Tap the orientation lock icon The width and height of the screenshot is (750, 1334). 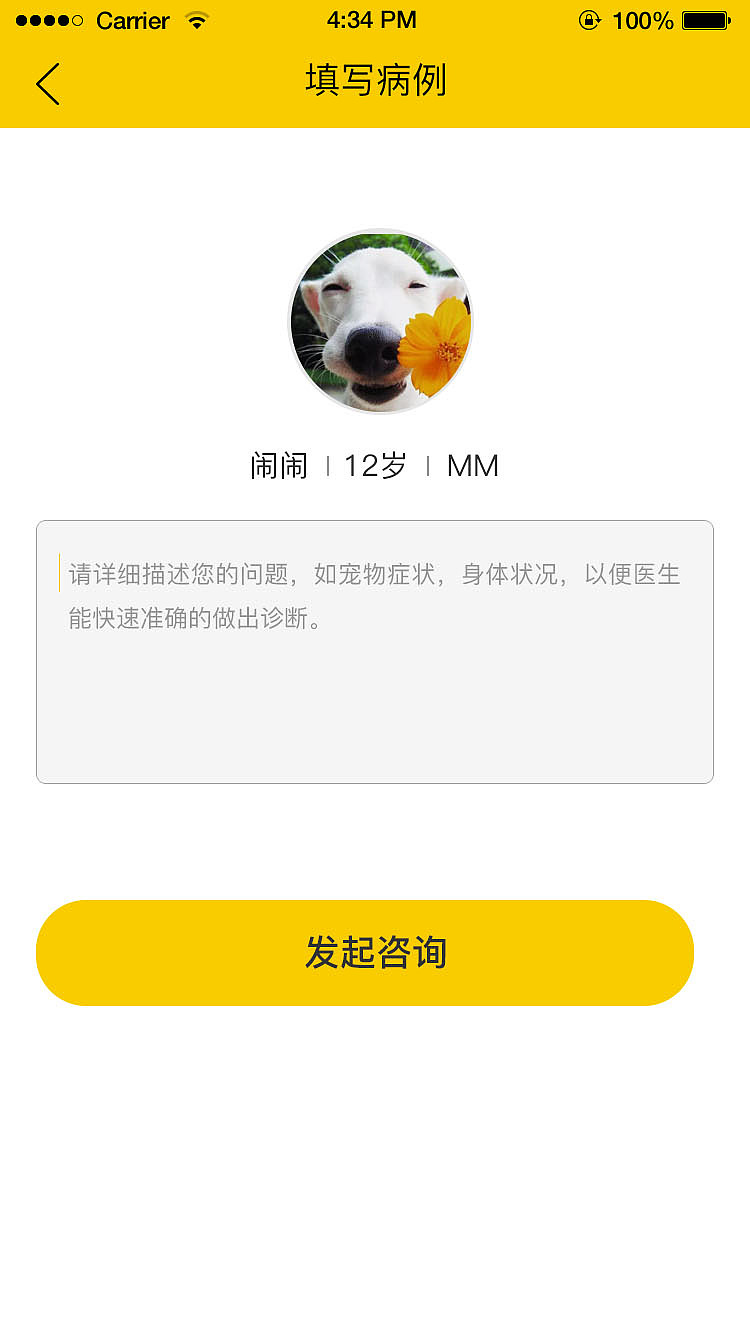(x=590, y=19)
